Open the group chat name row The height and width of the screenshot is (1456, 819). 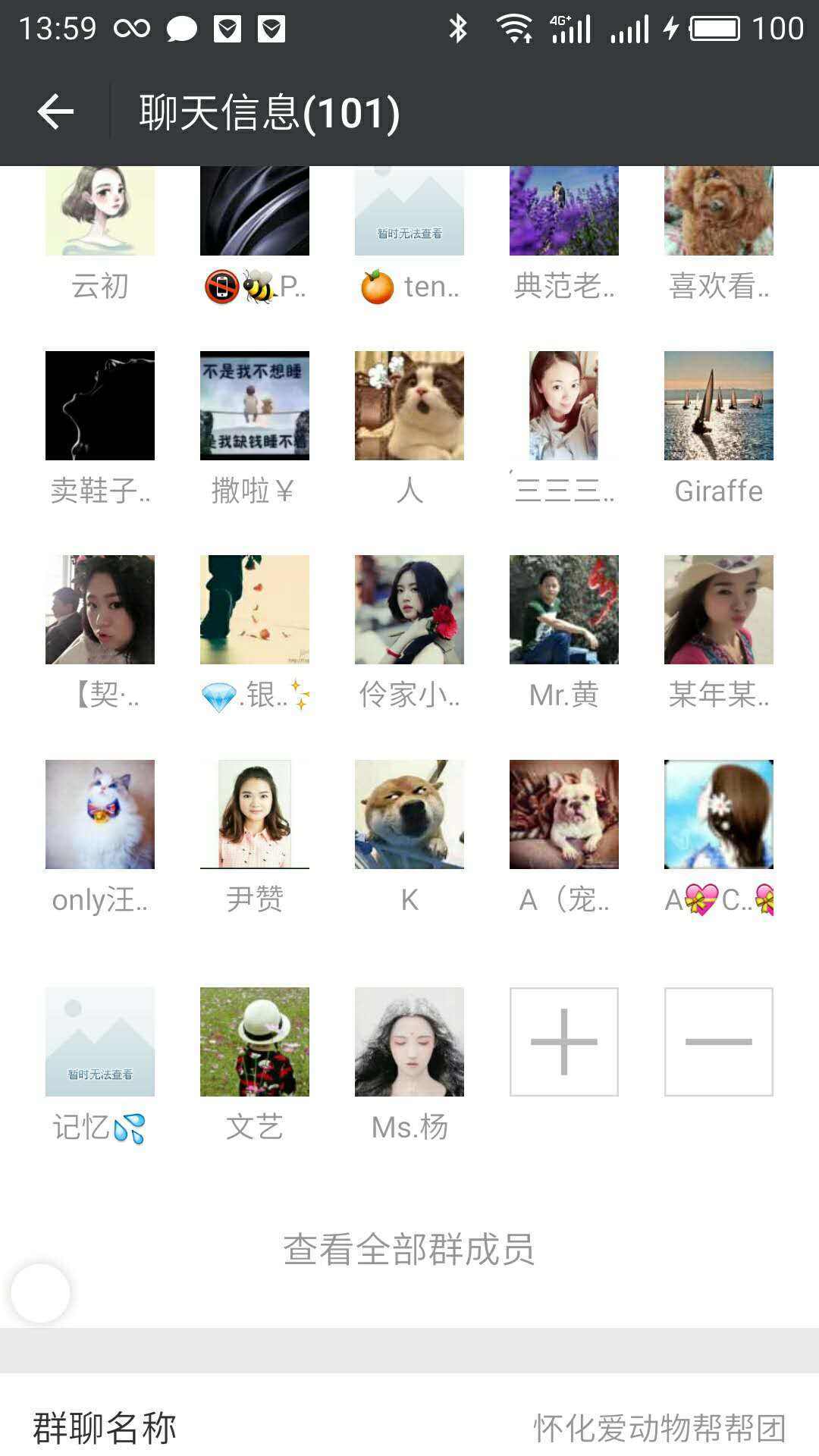point(409,1427)
